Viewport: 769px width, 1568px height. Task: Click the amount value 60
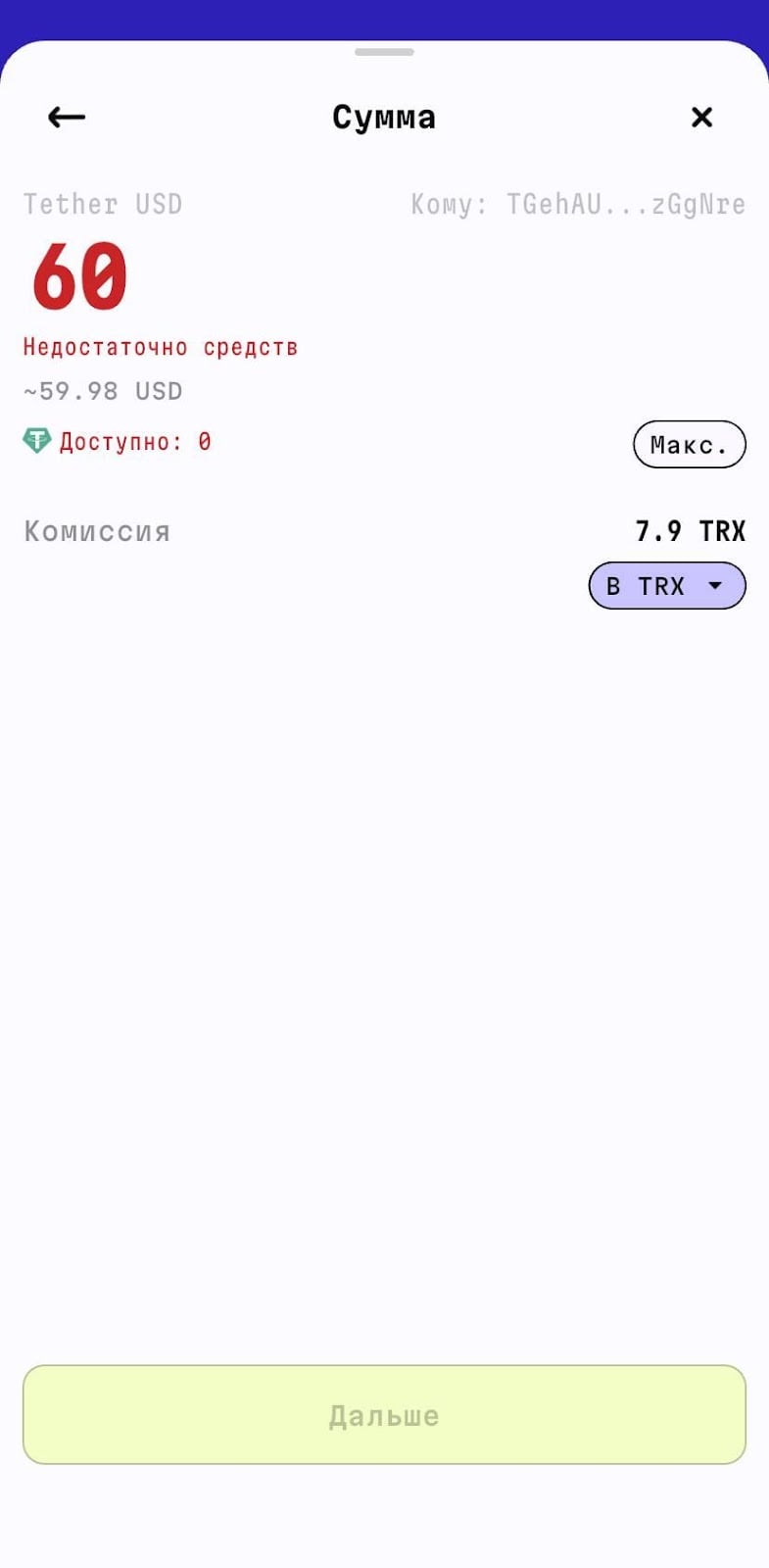click(x=76, y=275)
